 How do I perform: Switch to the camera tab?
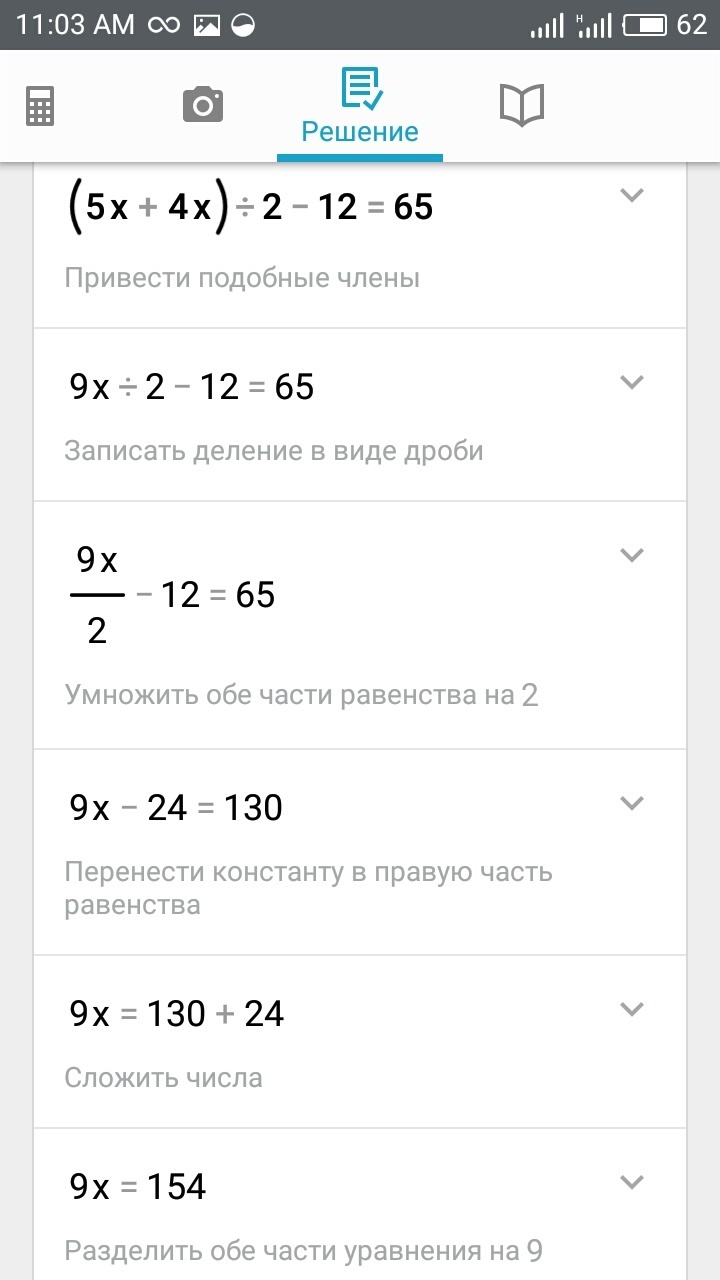point(203,105)
